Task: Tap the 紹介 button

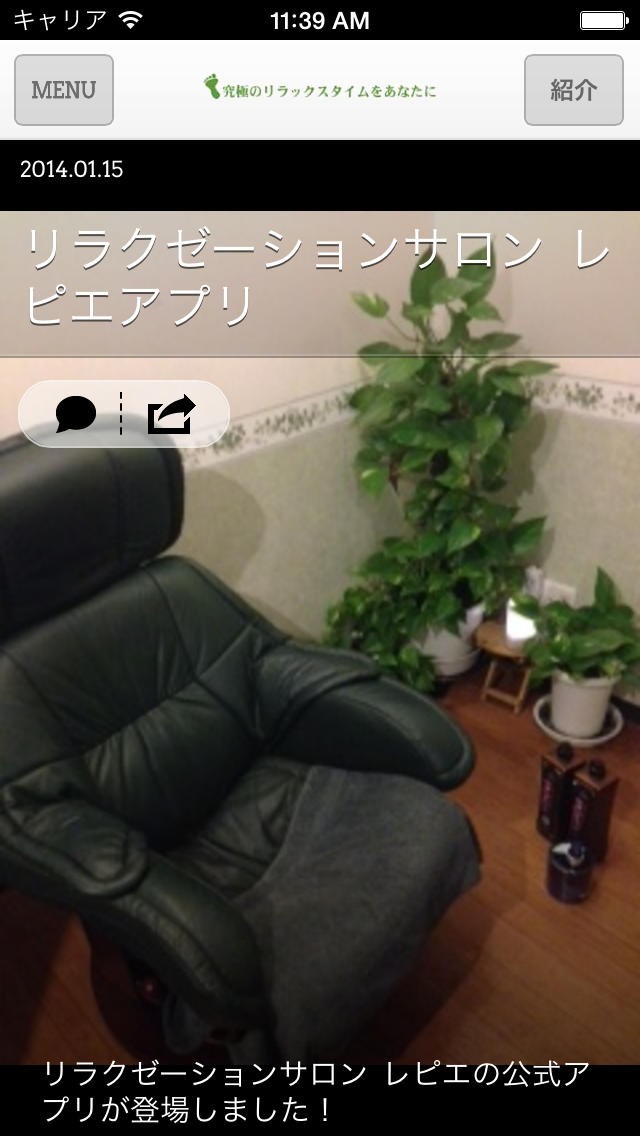Action: (573, 90)
